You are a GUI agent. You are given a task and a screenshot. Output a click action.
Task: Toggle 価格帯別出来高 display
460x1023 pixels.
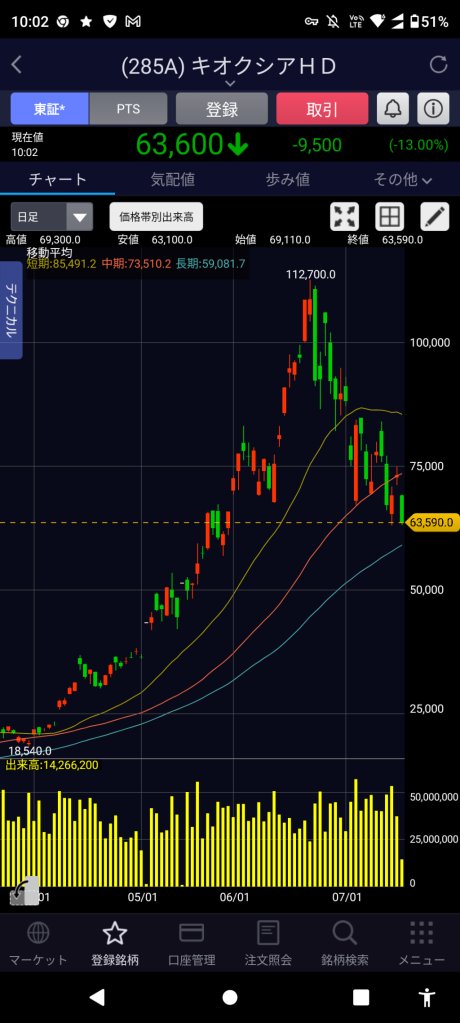(156, 217)
